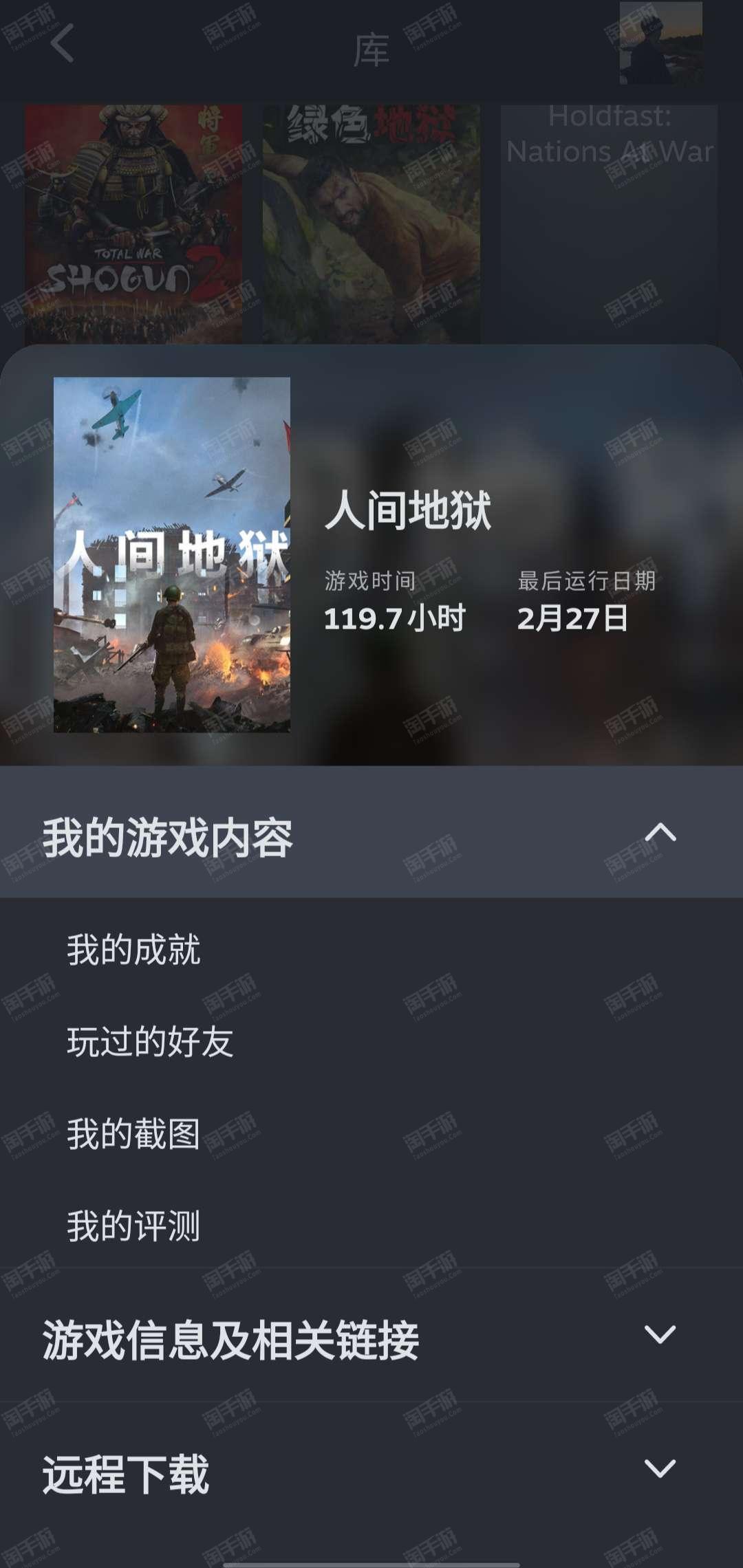Open the profile avatar in the top corner
The width and height of the screenshot is (743, 1568).
pyautogui.click(x=660, y=43)
